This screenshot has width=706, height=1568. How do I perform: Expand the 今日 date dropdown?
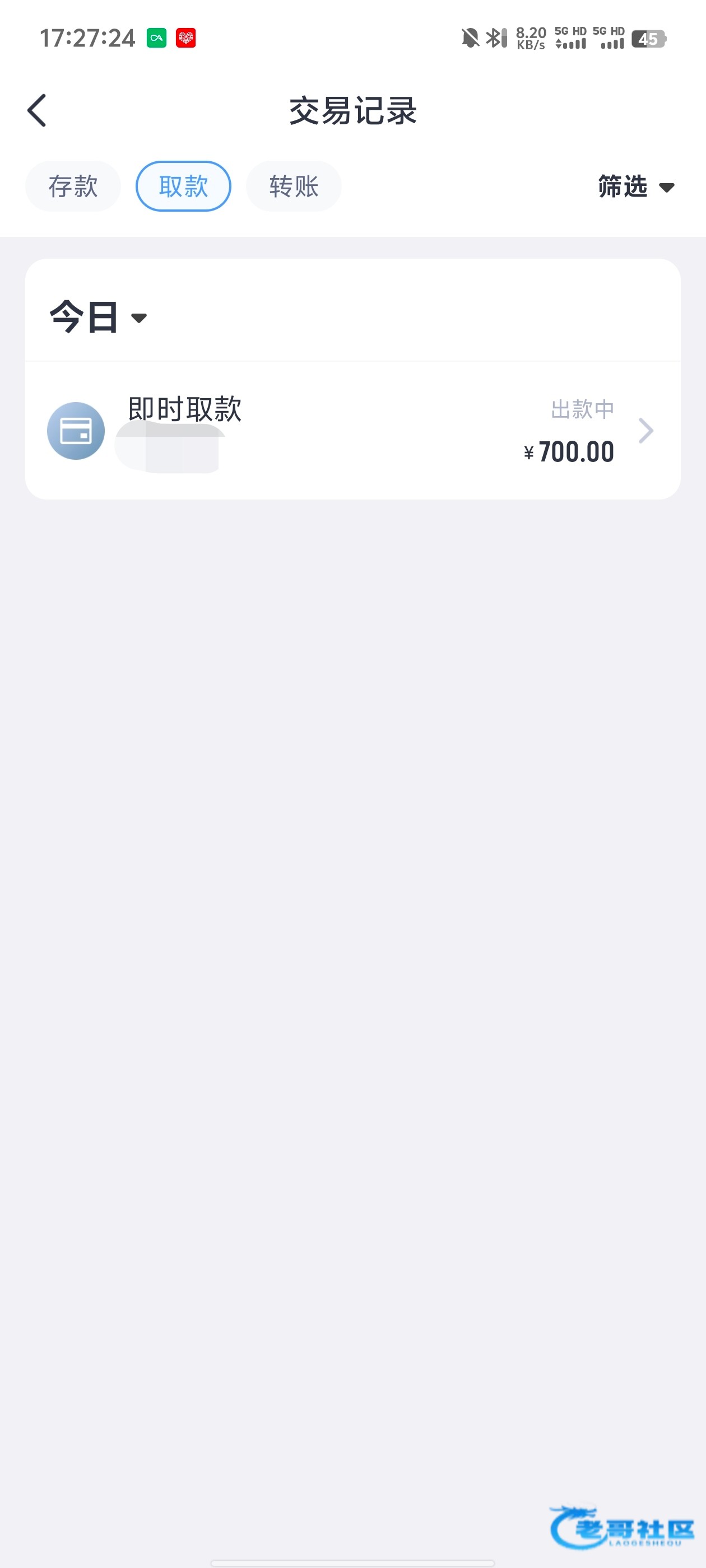[99, 316]
